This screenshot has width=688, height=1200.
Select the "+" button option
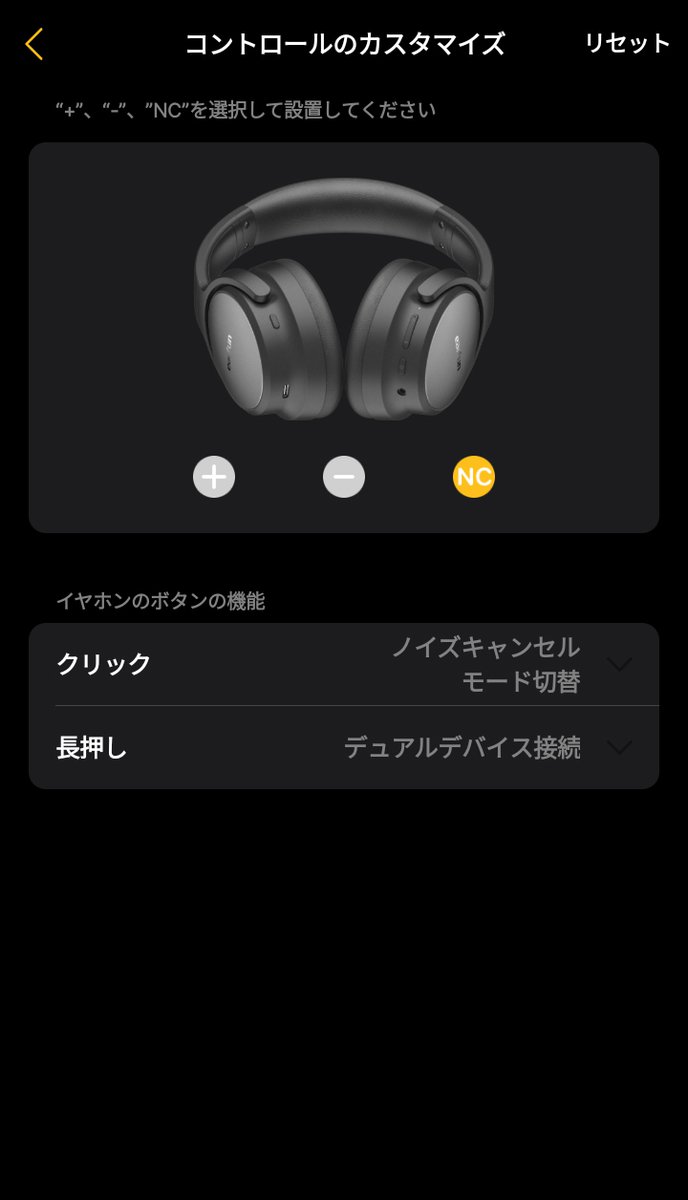coord(214,477)
